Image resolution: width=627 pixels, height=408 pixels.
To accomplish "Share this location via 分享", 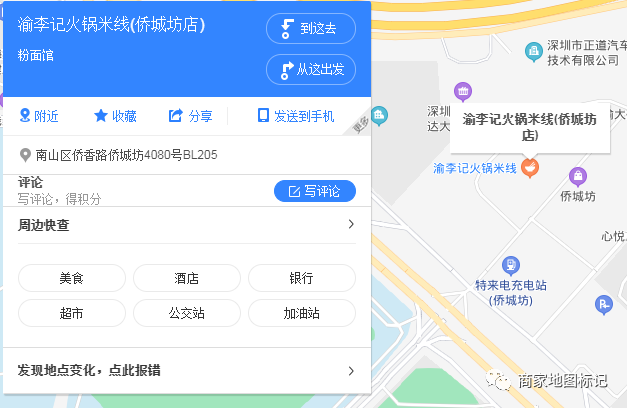I will [x=190, y=116].
